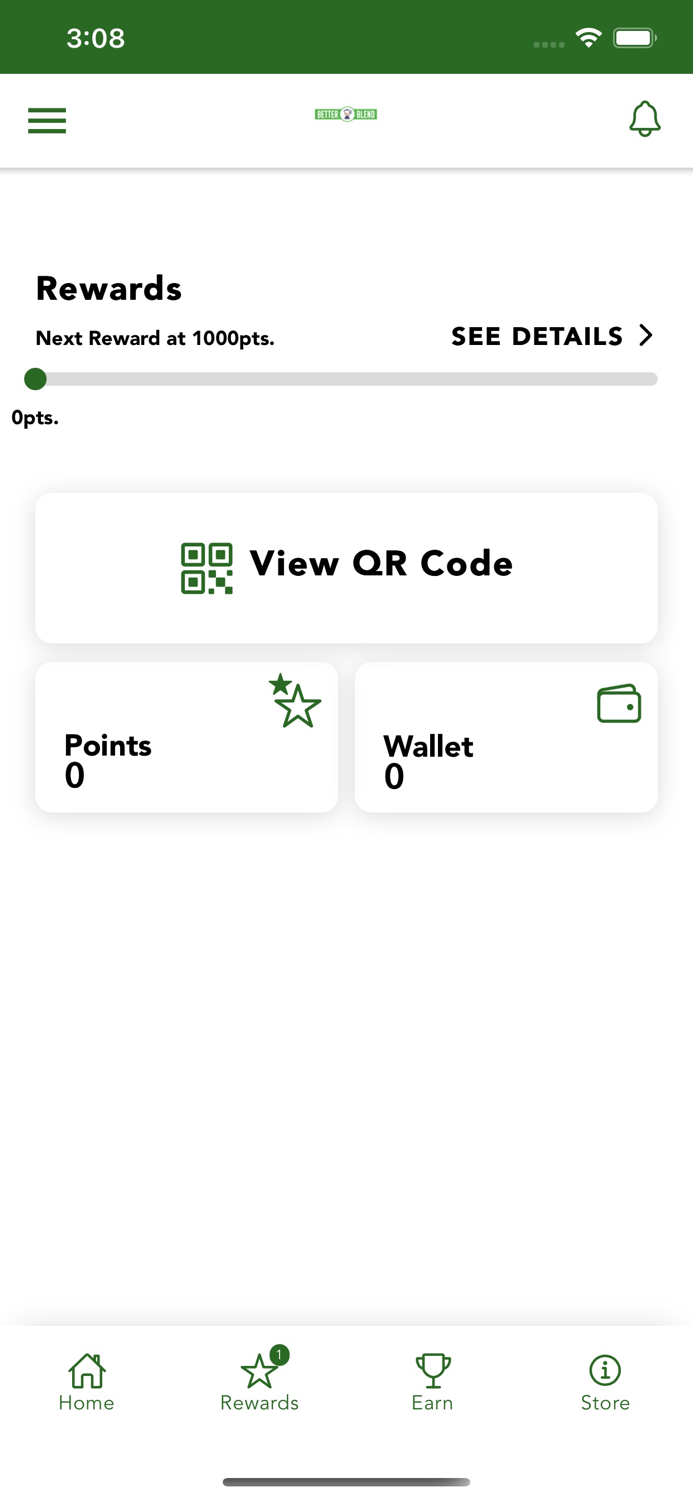Switch to the Rewards tab

click(260, 1383)
